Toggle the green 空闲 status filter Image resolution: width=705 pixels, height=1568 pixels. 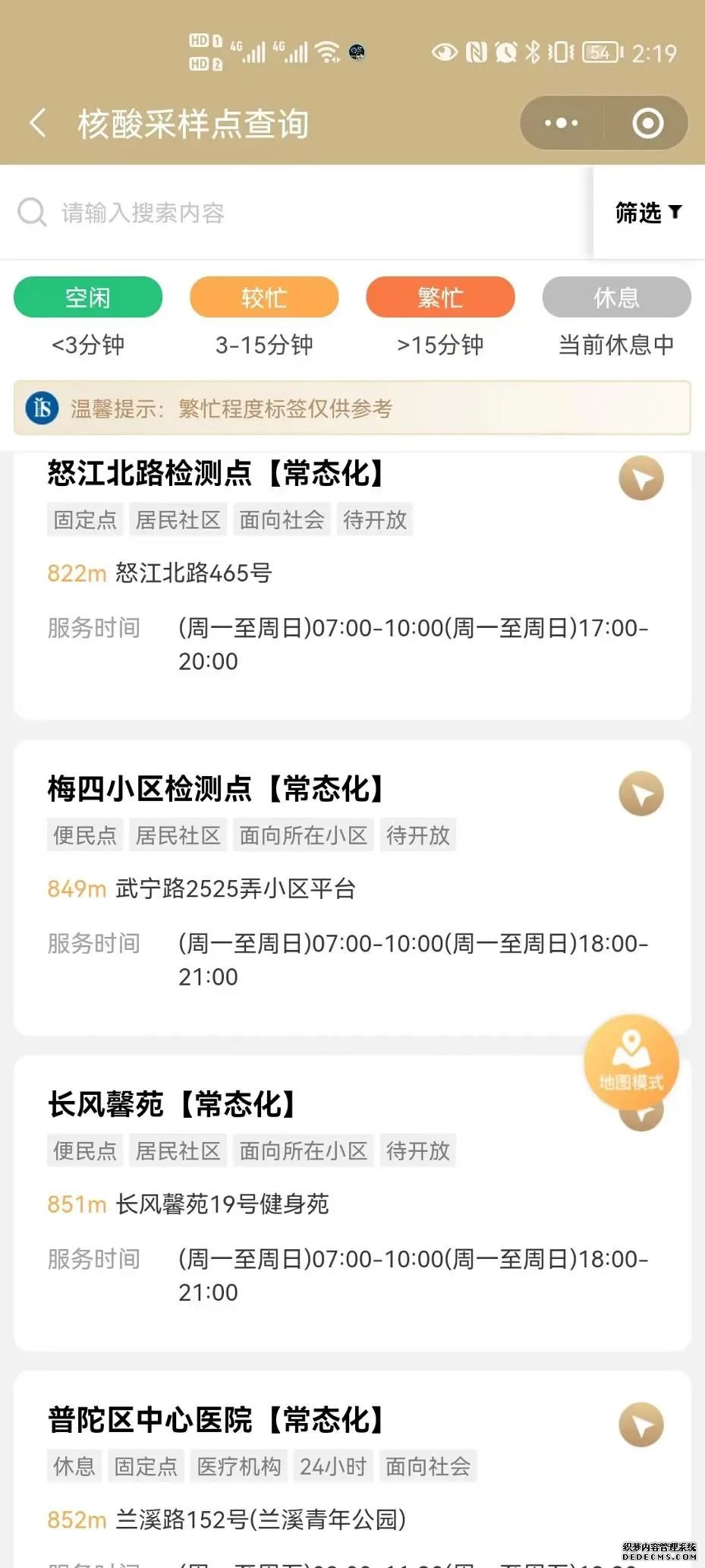pos(87,297)
